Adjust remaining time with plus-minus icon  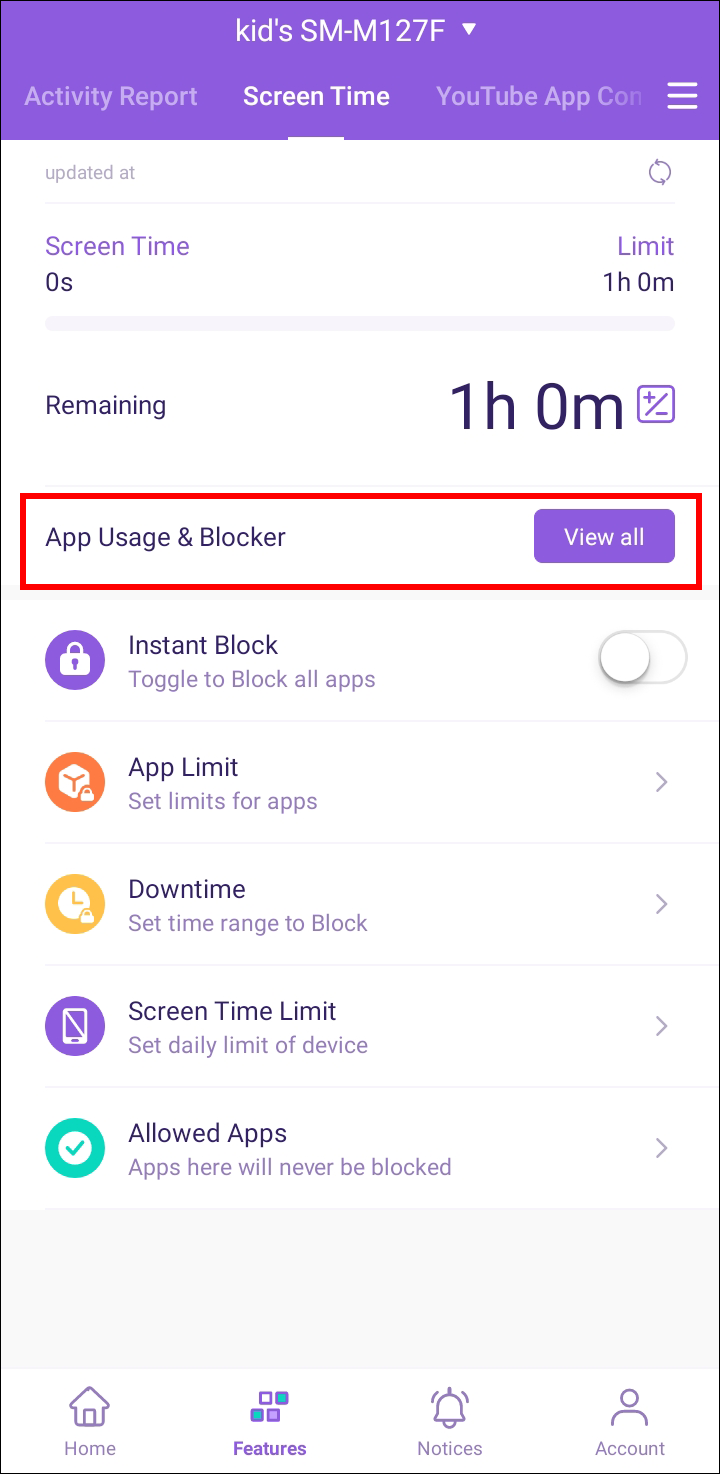pyautogui.click(x=656, y=405)
